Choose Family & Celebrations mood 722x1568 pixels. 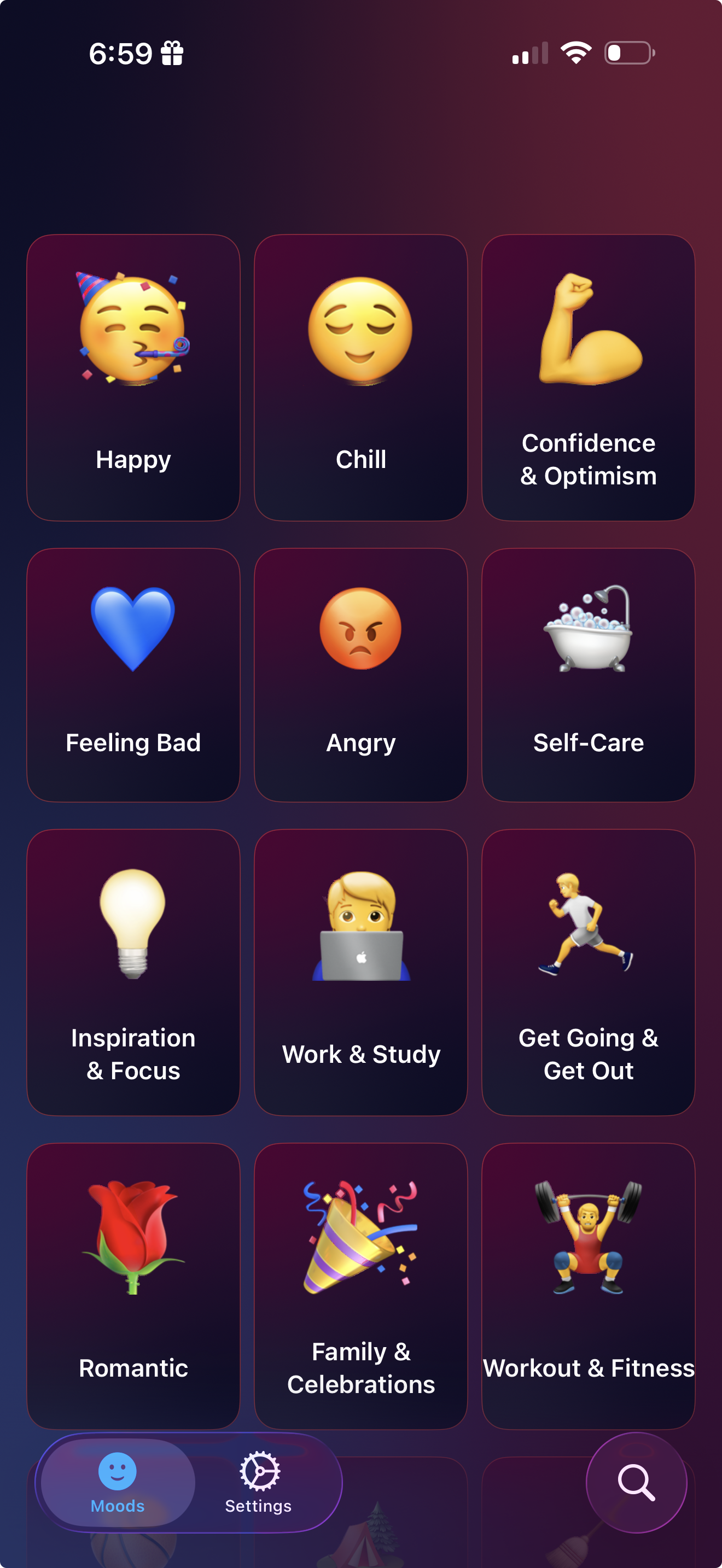point(360,1285)
